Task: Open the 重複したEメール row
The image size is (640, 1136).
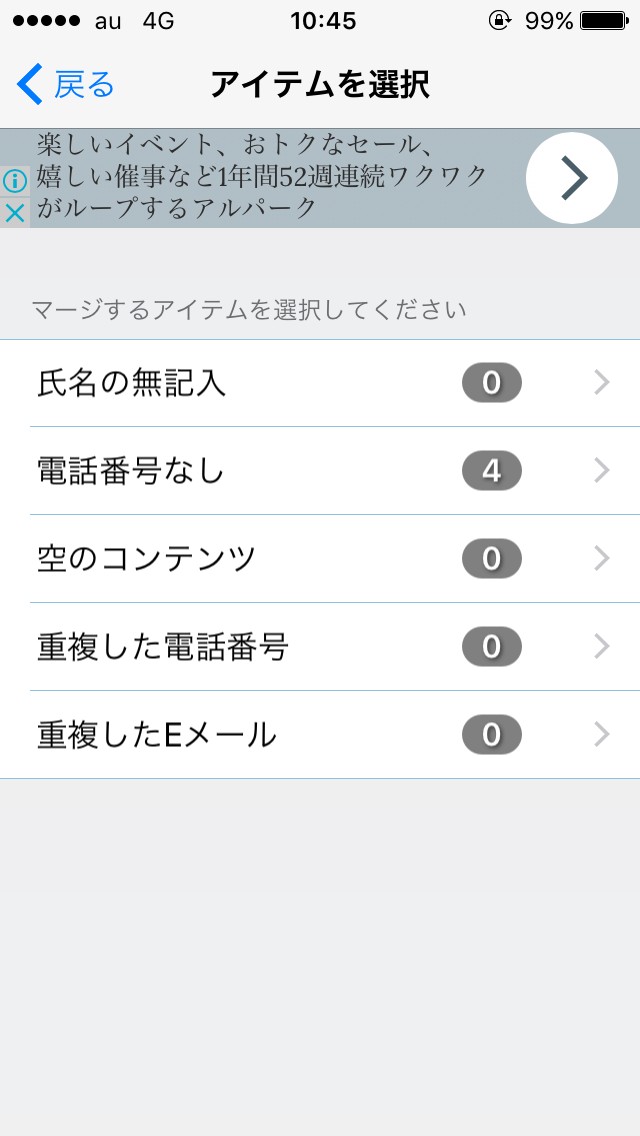Action: click(x=320, y=735)
